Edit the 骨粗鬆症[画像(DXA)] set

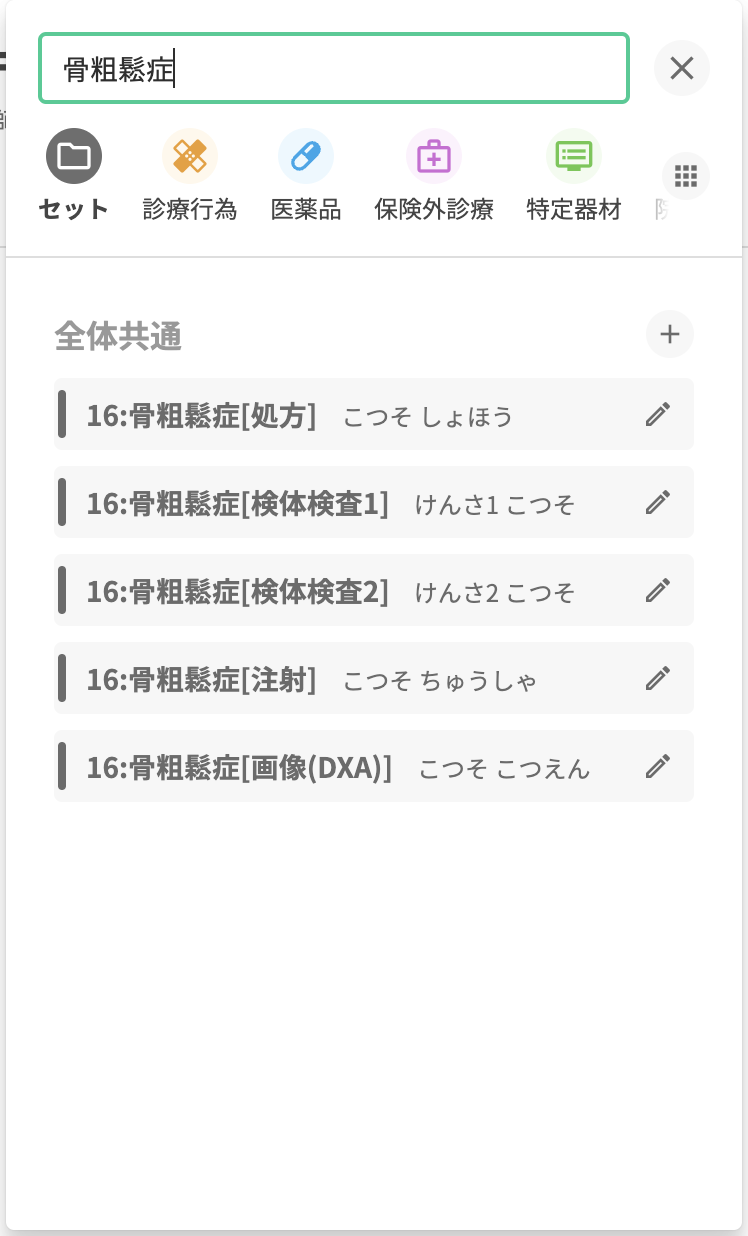[657, 766]
